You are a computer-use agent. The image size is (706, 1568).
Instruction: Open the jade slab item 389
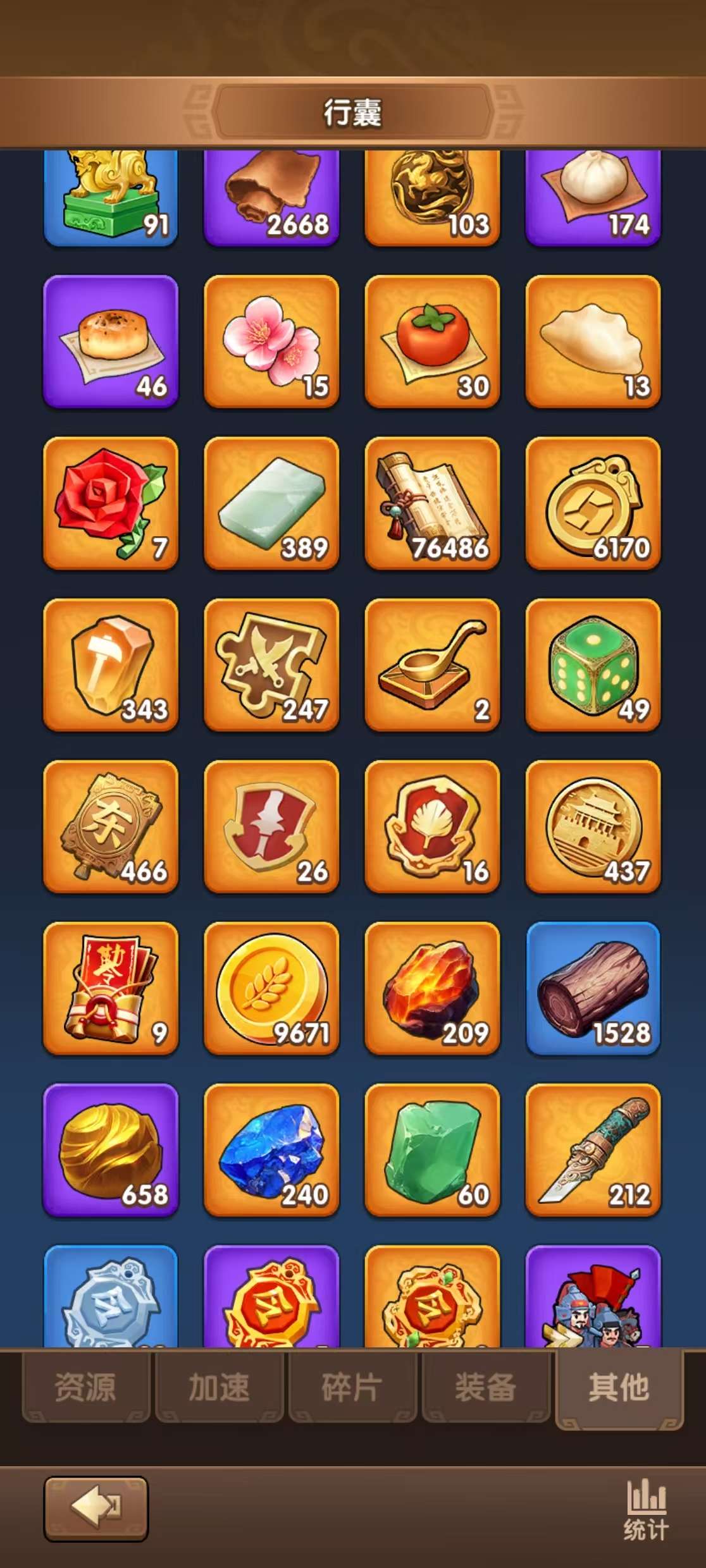(271, 503)
